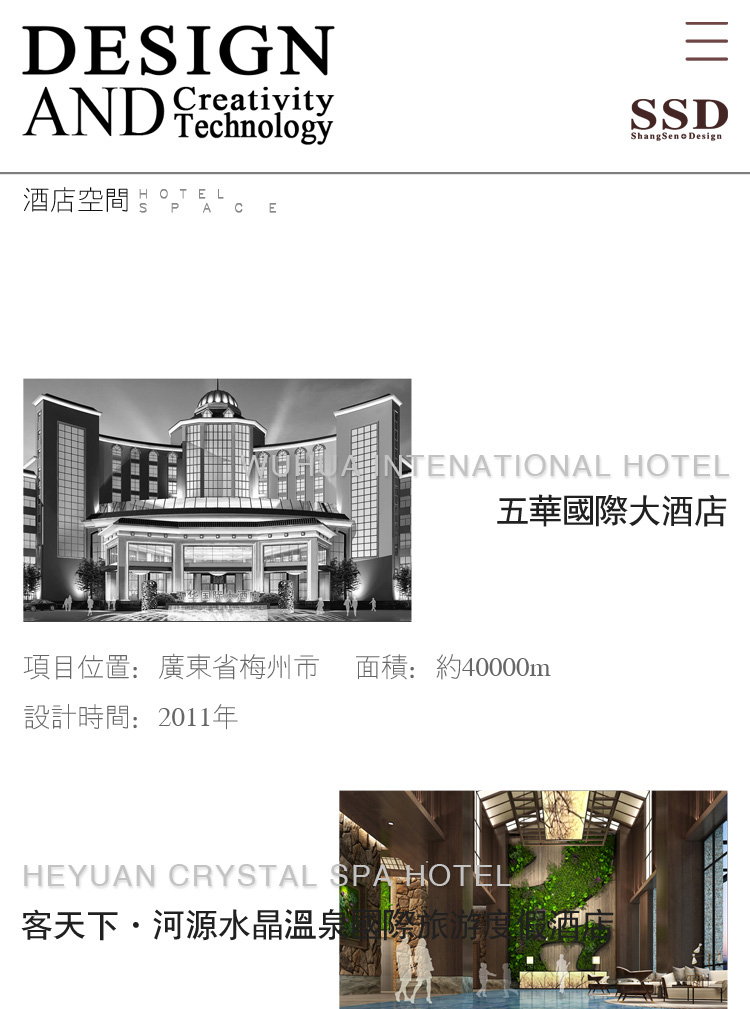The height and width of the screenshot is (1009, 750).
Task: Open the hamburger navigation menu
Action: (x=706, y=42)
